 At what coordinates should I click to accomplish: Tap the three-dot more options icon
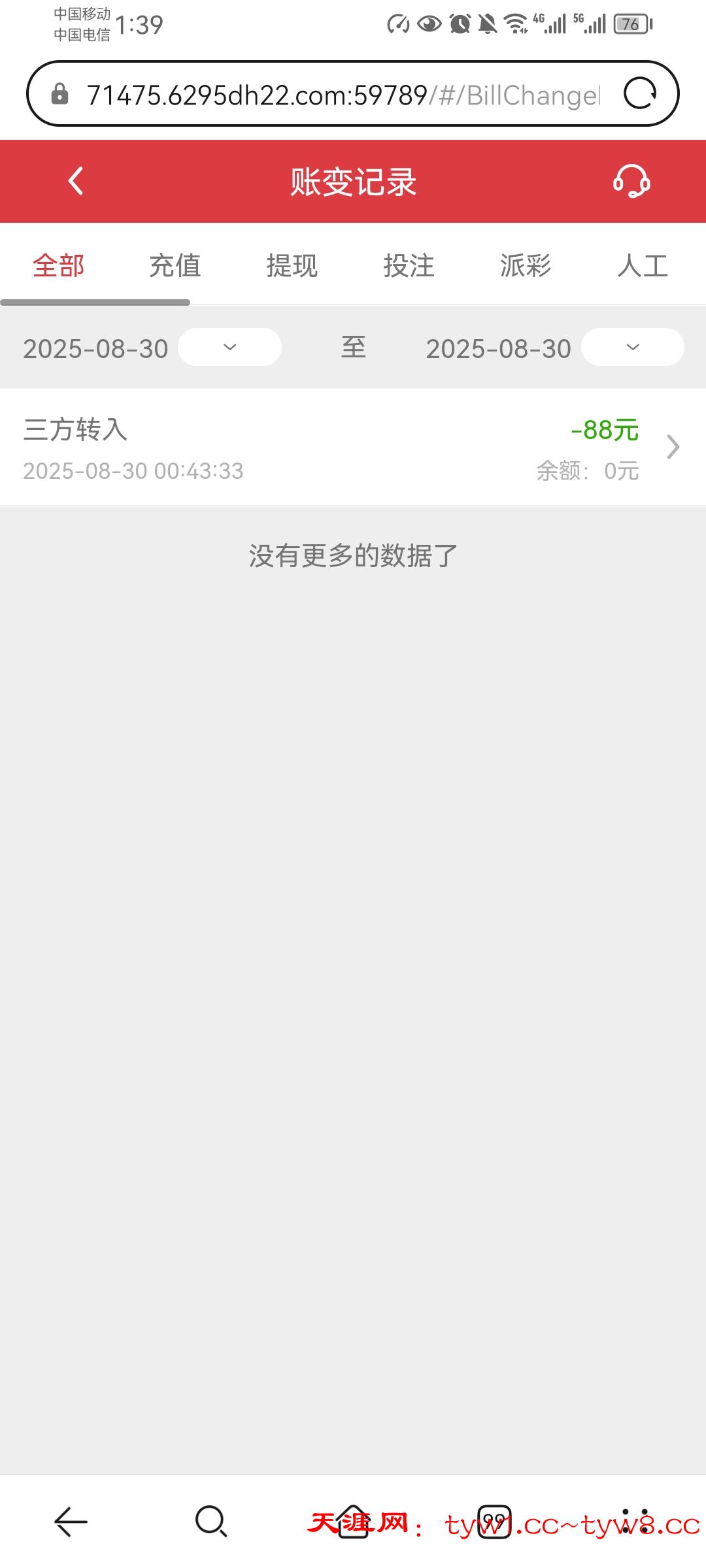635,1520
